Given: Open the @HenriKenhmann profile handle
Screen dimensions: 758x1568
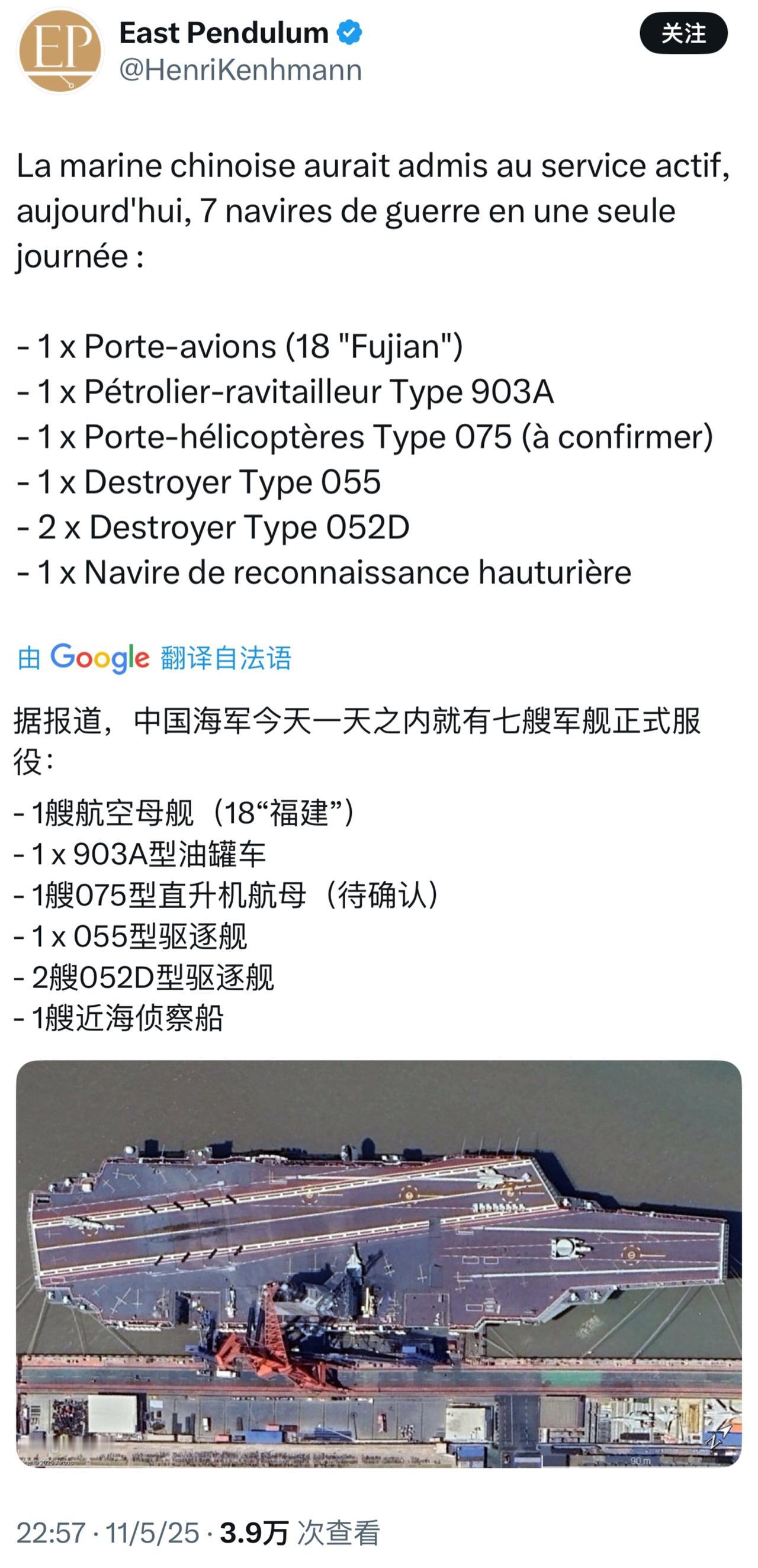Looking at the screenshot, I should pyautogui.click(x=240, y=70).
